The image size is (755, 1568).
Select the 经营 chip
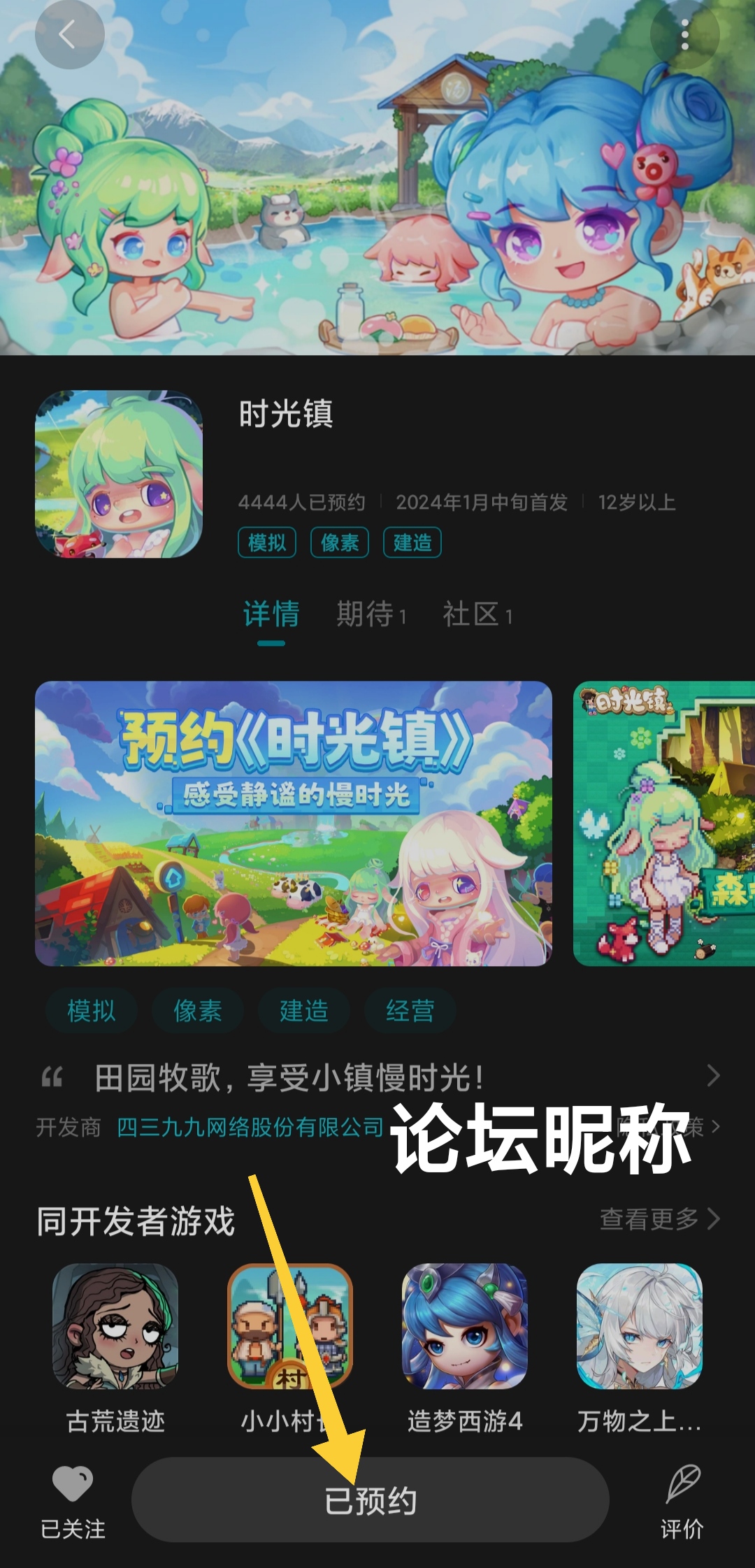410,1010
